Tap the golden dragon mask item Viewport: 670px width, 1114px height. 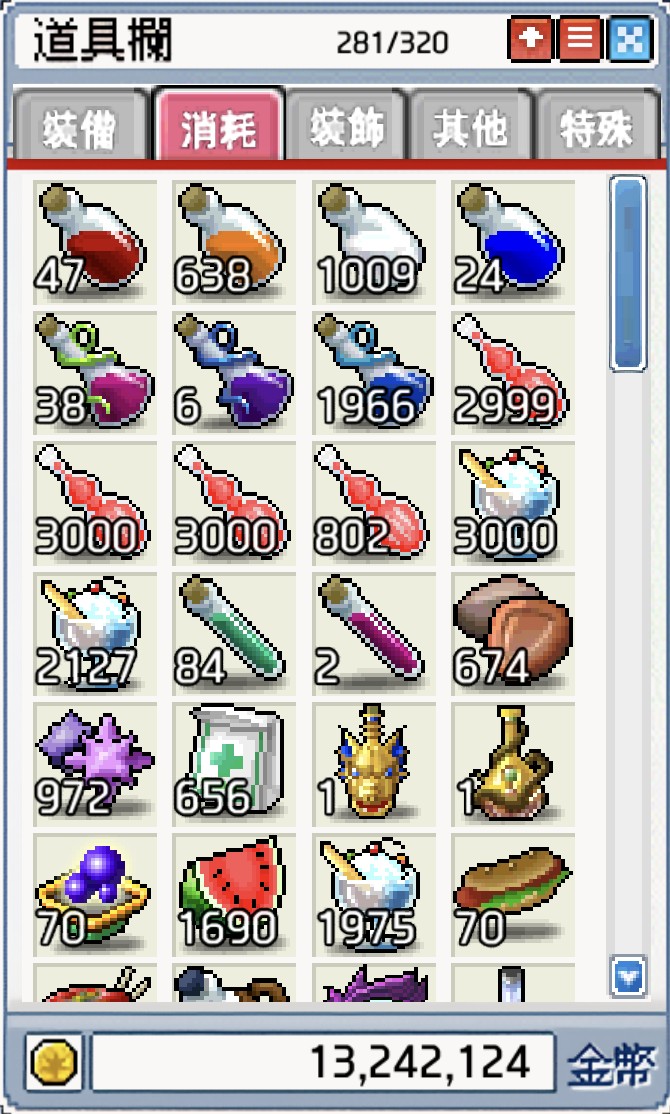coord(373,764)
